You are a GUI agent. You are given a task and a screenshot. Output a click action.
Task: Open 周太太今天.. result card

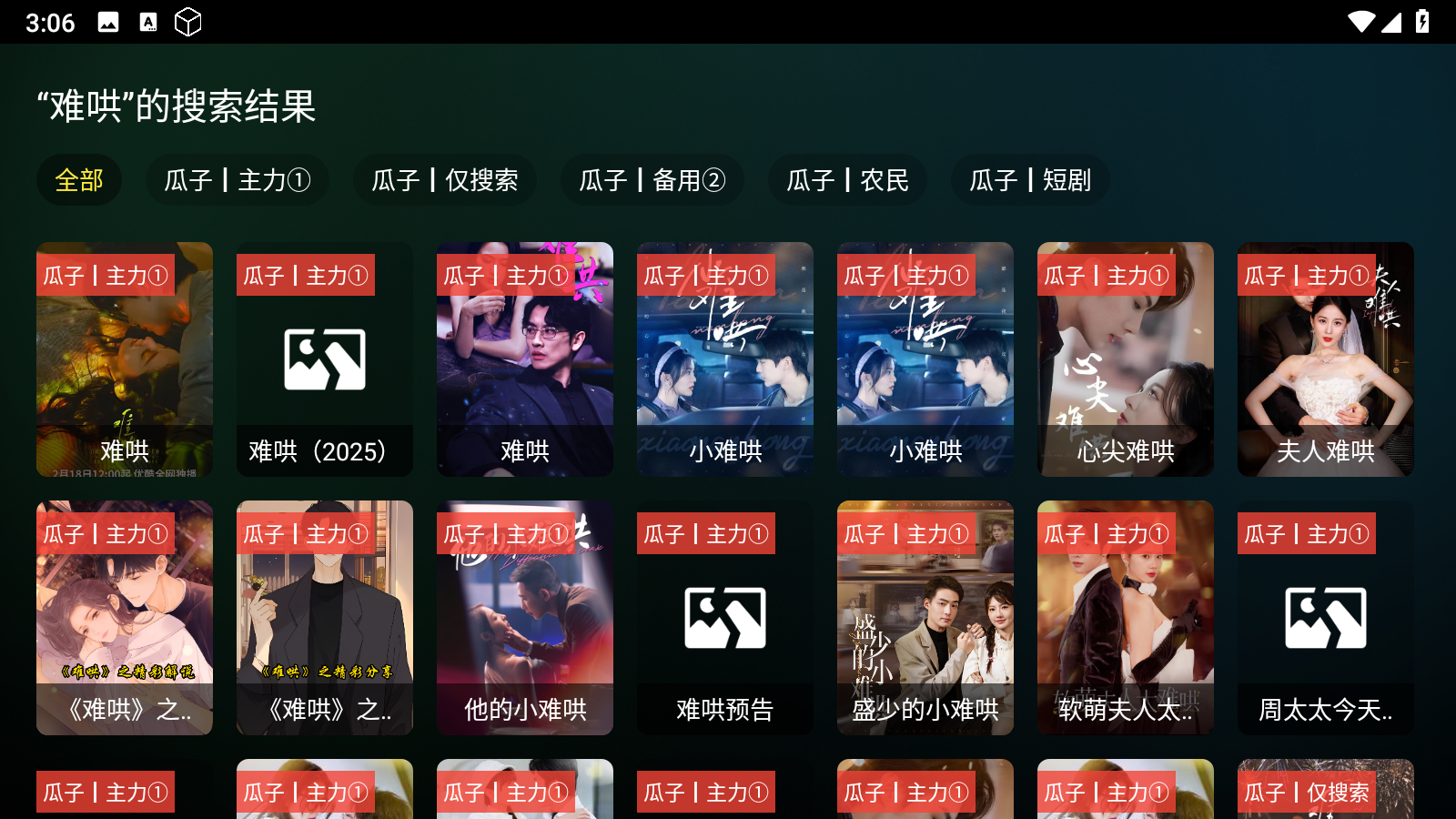pos(1326,618)
